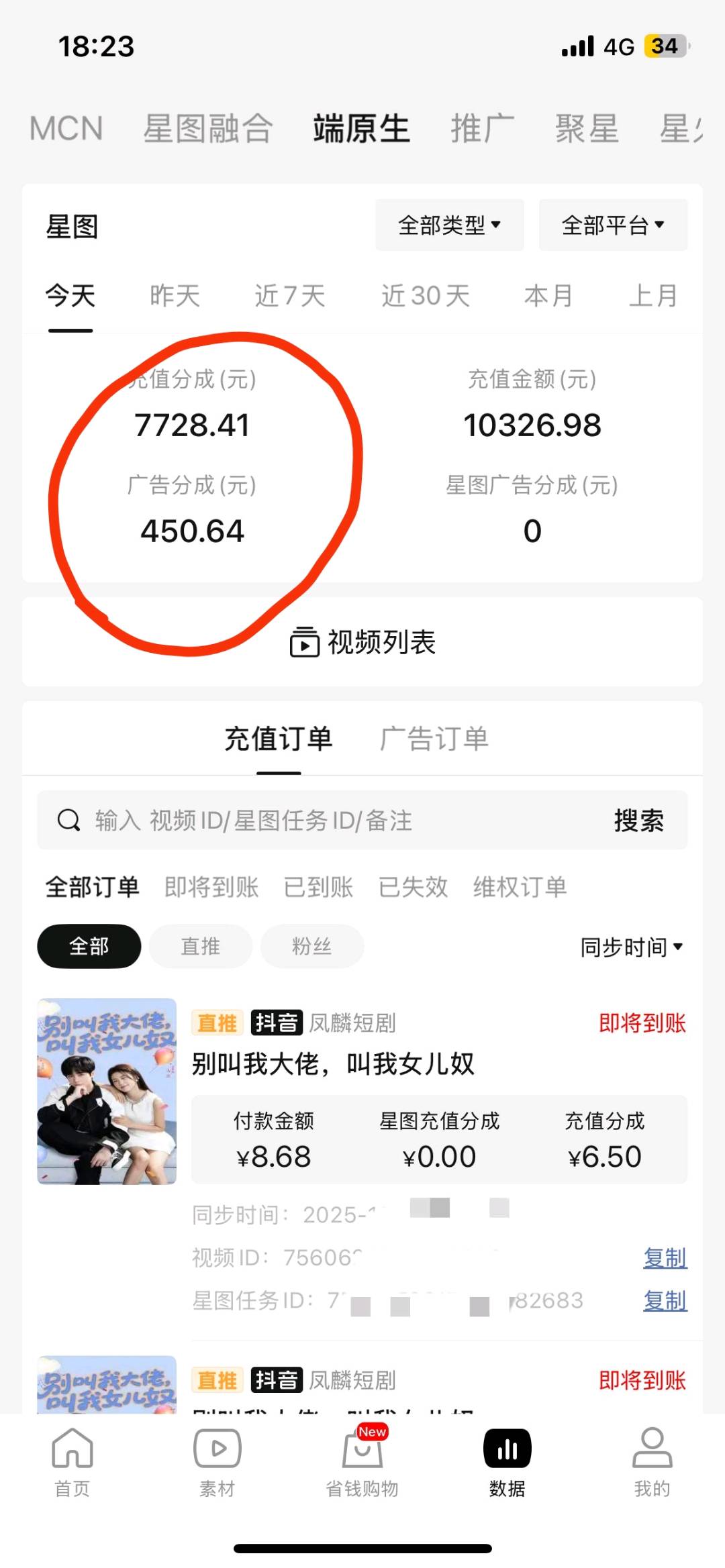The height and width of the screenshot is (1568, 725).
Task: Expand the 全部类型 dropdown
Action: [449, 225]
